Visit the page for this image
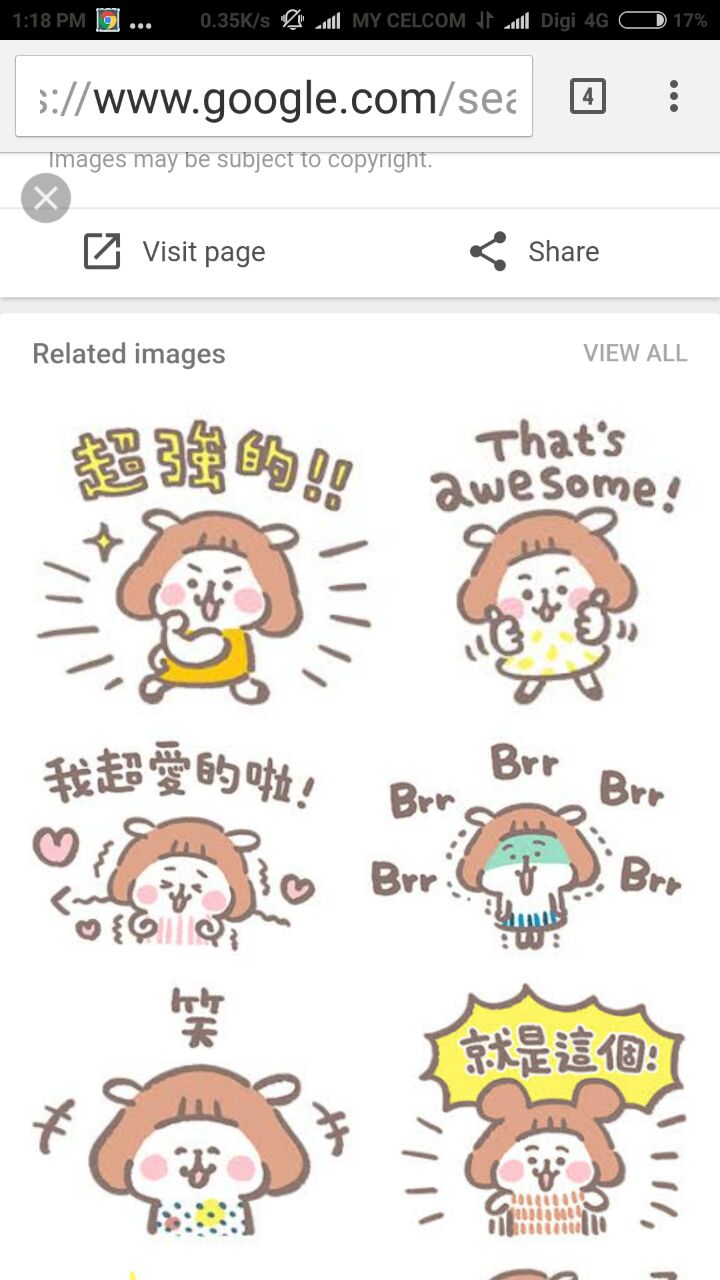Image resolution: width=720 pixels, height=1280 pixels. [174, 252]
